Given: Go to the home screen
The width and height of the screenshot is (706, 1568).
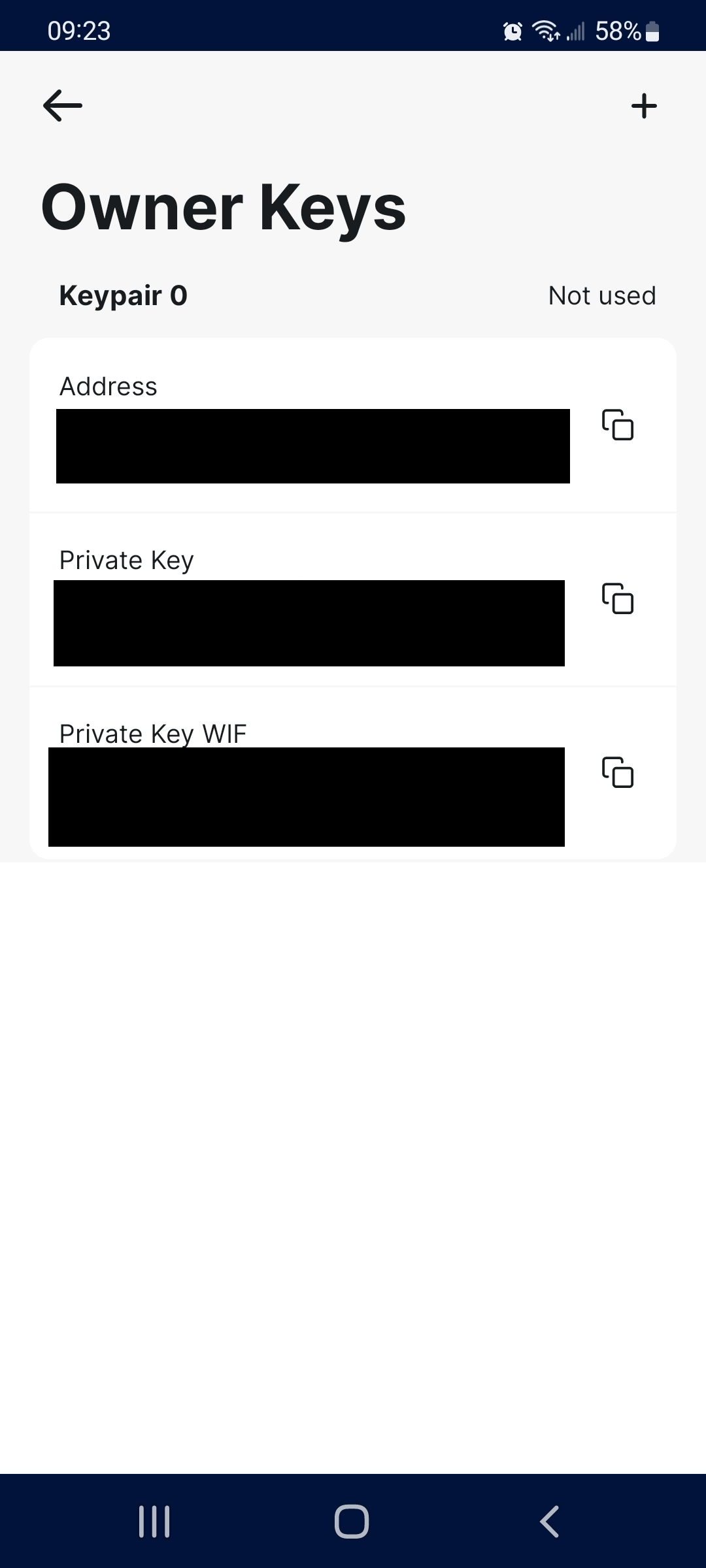Looking at the screenshot, I should point(352,1522).
